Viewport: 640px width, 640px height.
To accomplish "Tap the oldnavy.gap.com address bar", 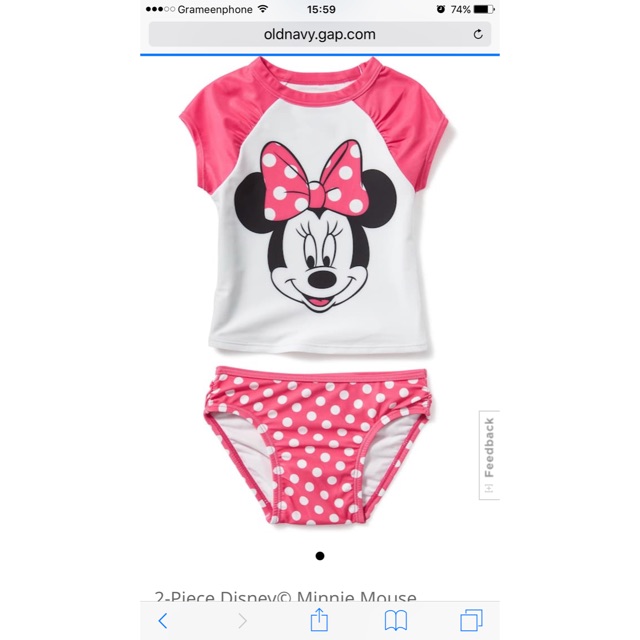I will 319,34.
